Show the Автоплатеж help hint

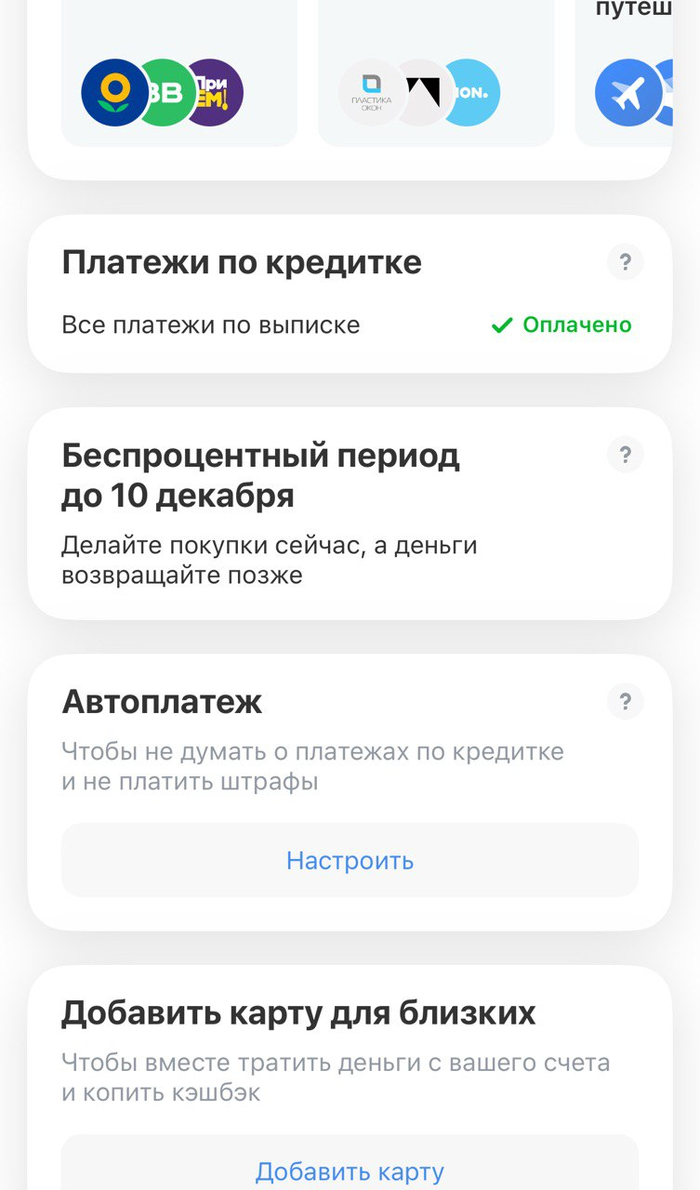tap(625, 702)
